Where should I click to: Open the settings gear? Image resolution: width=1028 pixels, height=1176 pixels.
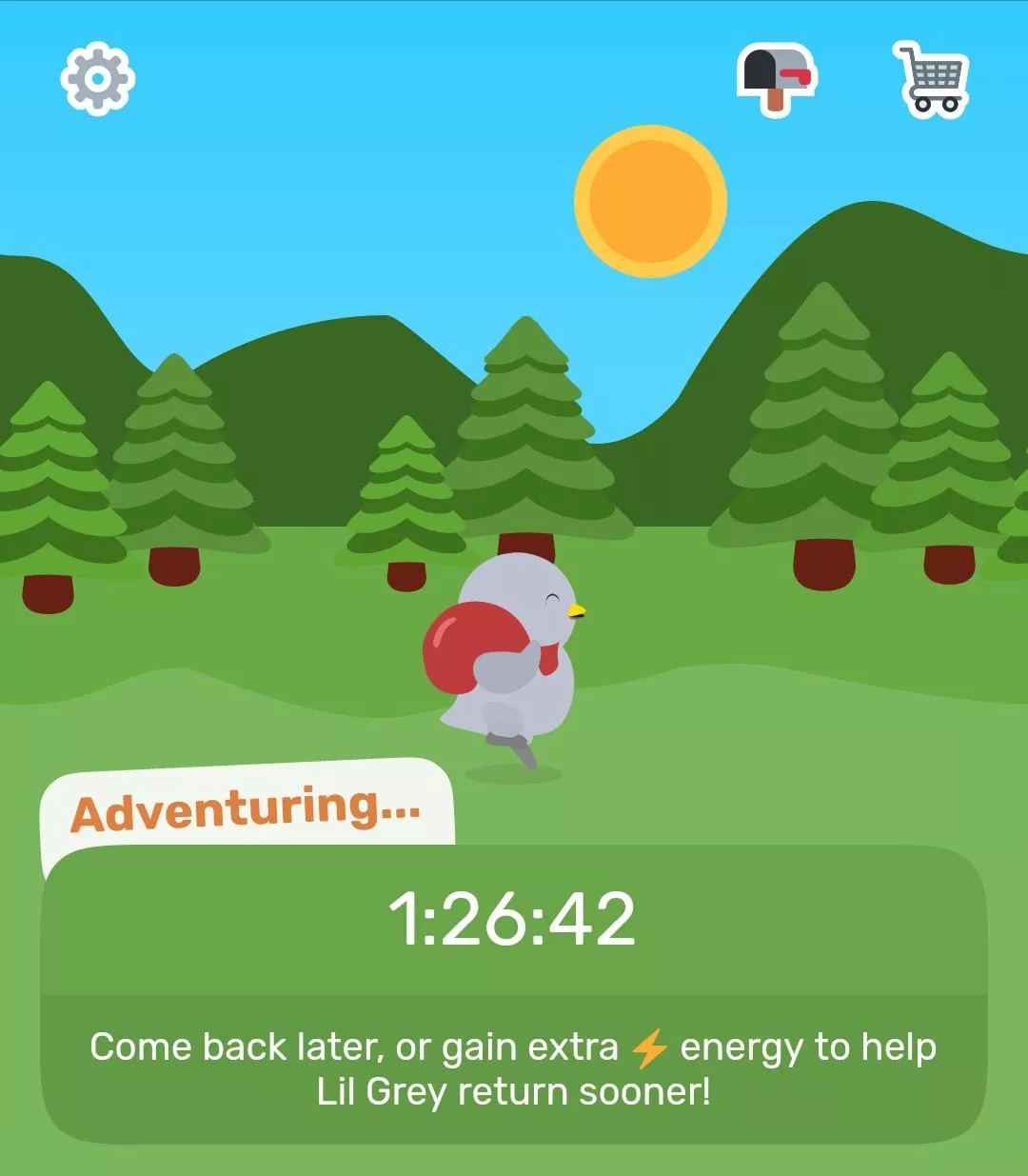(x=97, y=78)
